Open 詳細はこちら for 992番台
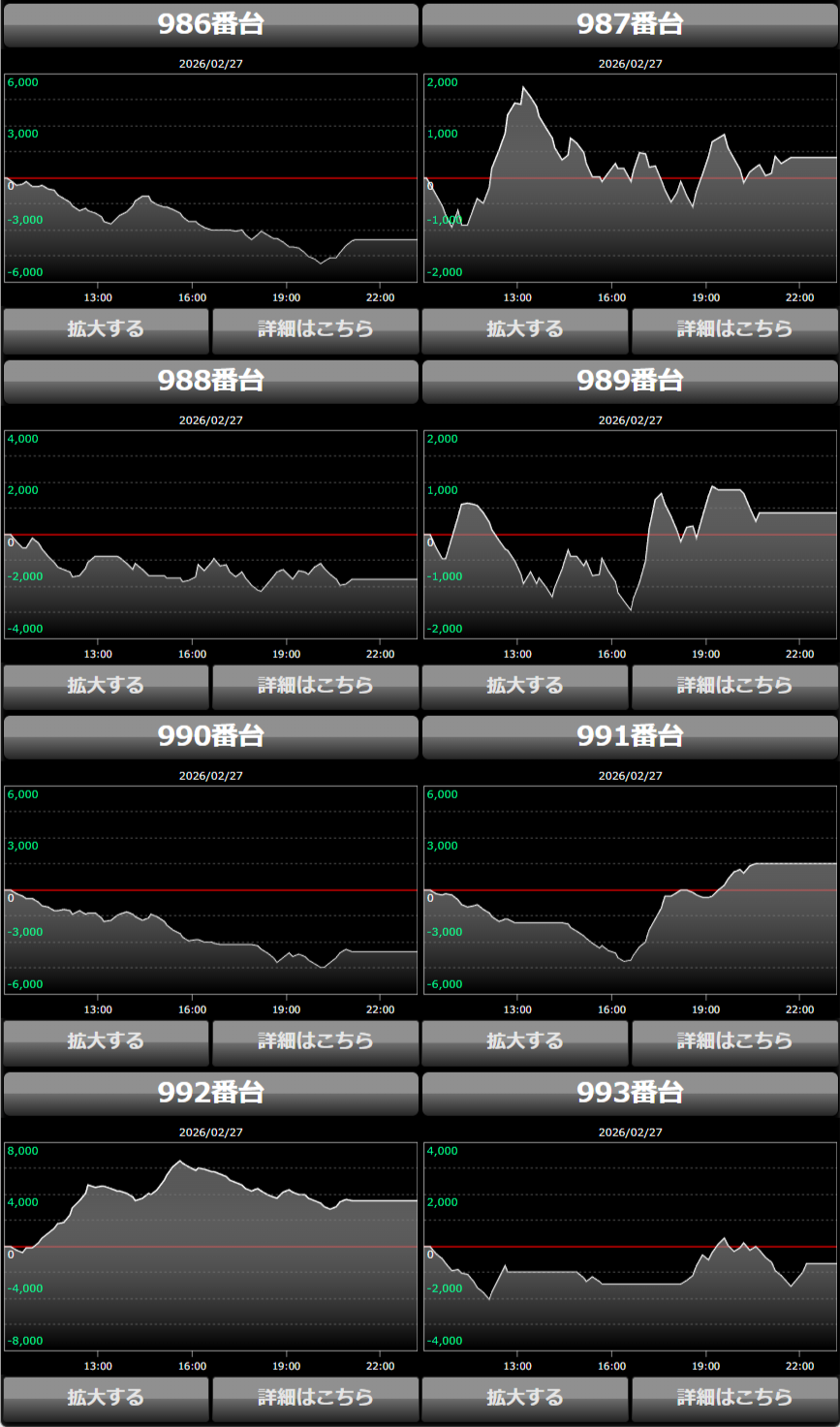Screen dimensions: 840x1427 pyautogui.click(x=315, y=1398)
